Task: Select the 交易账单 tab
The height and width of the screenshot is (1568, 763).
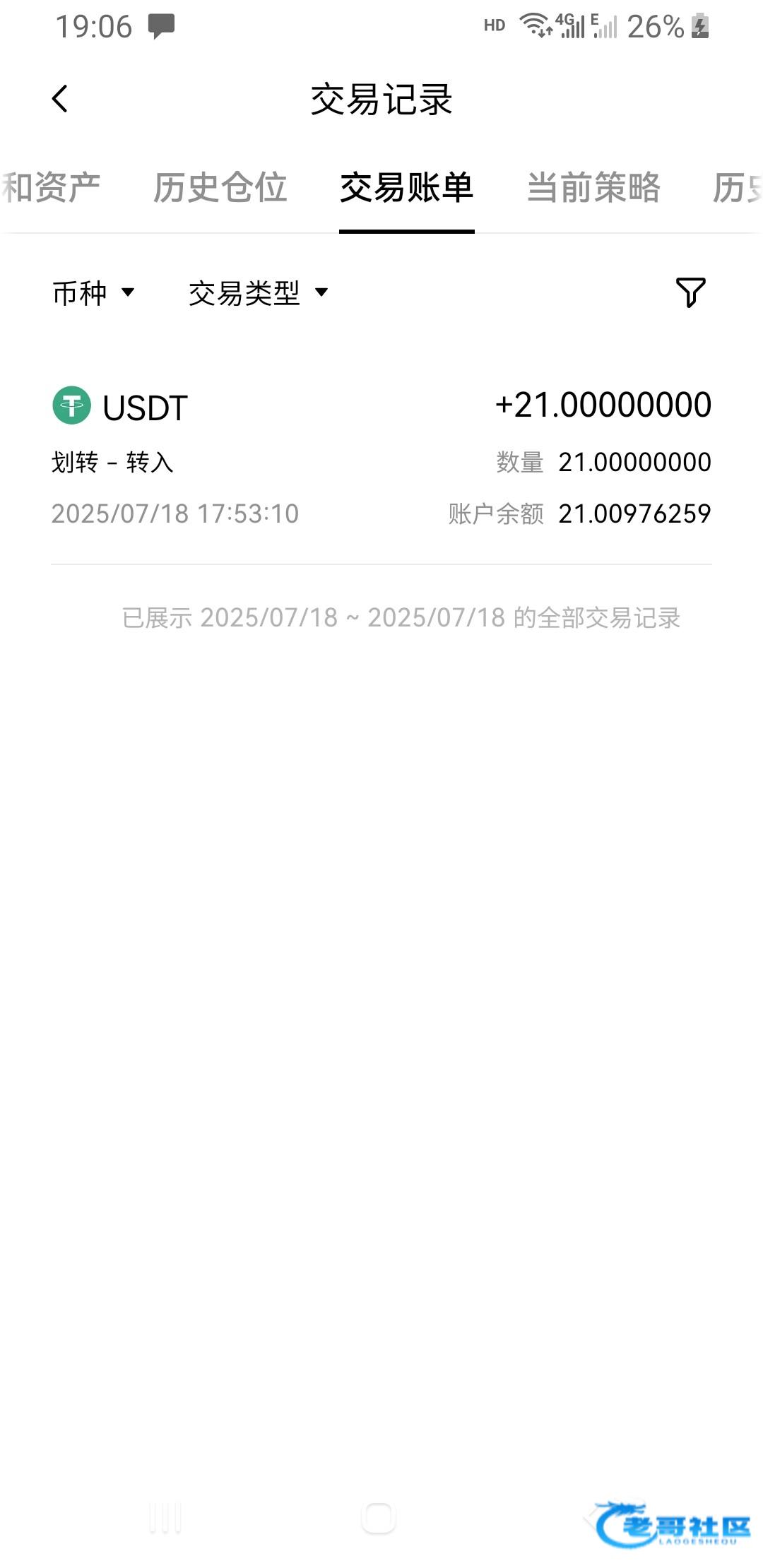Action: point(407,188)
